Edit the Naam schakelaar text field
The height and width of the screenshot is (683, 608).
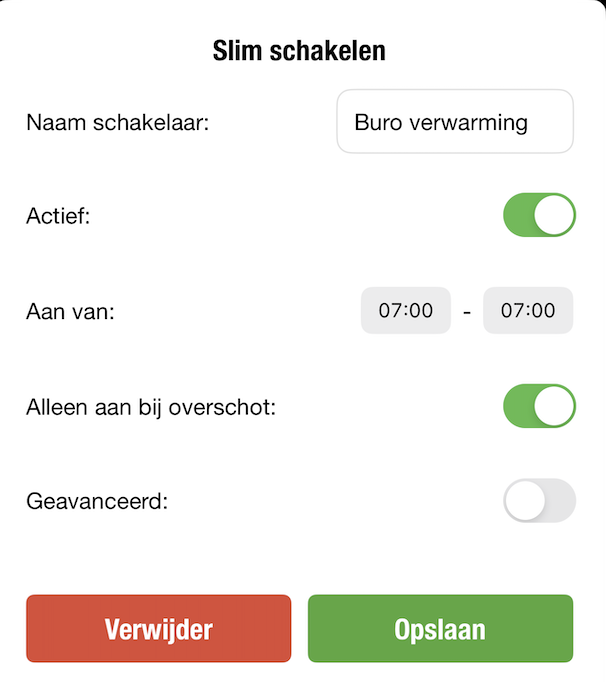tap(455, 122)
